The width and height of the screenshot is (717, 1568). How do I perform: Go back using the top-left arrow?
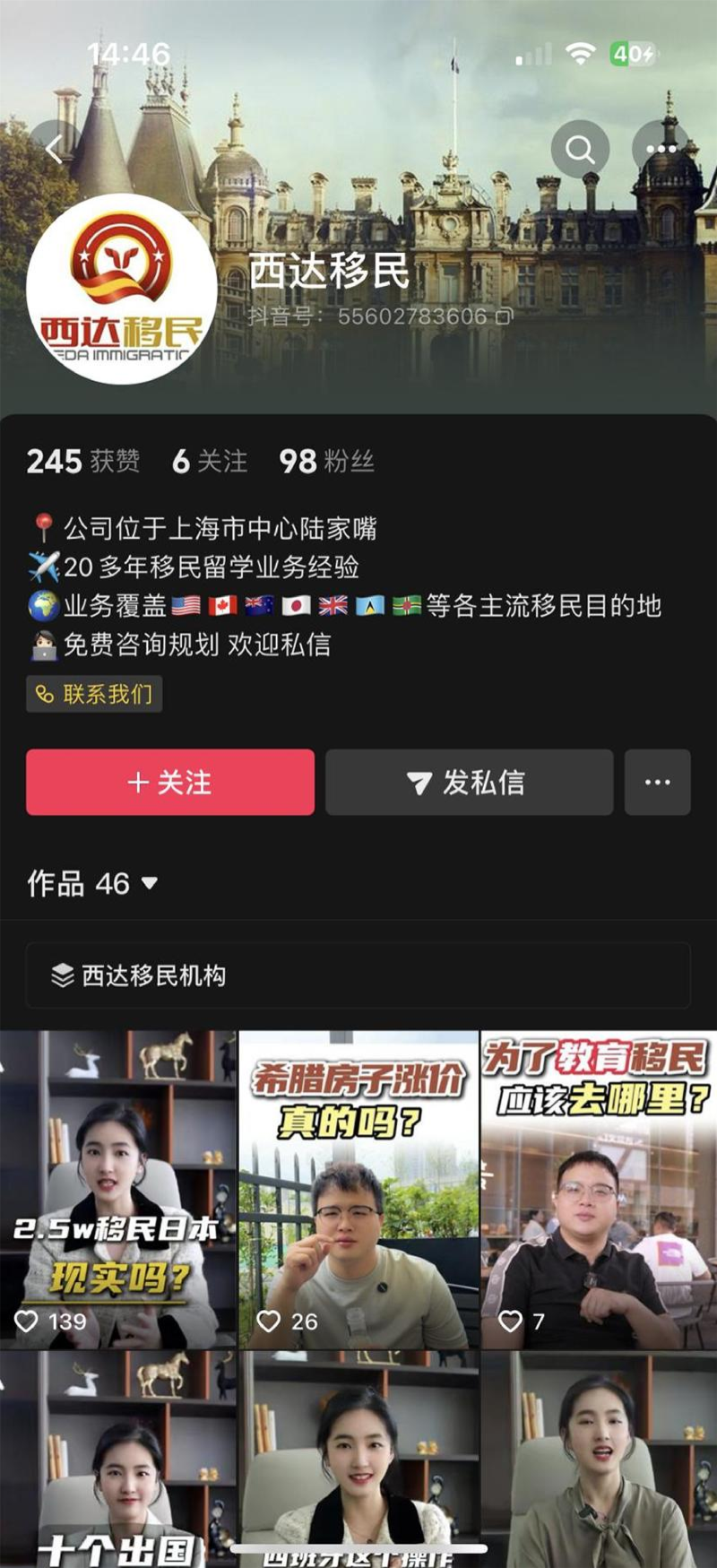click(56, 149)
